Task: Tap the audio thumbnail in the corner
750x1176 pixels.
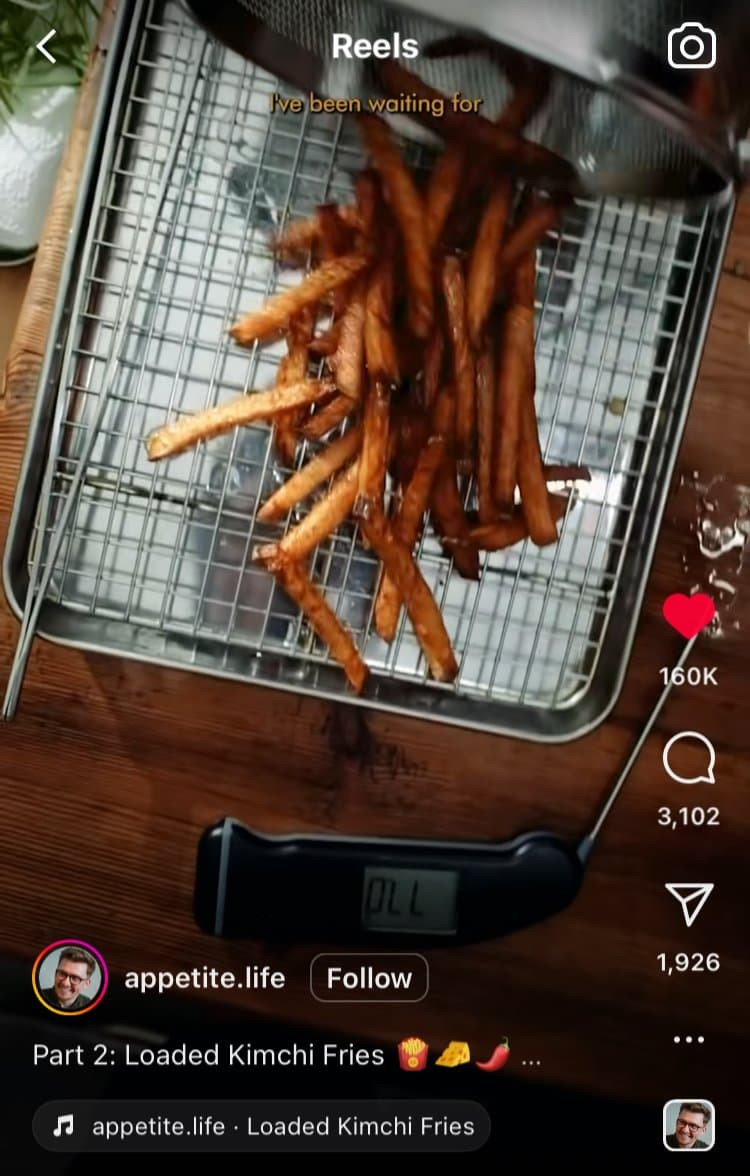Action: (689, 1125)
